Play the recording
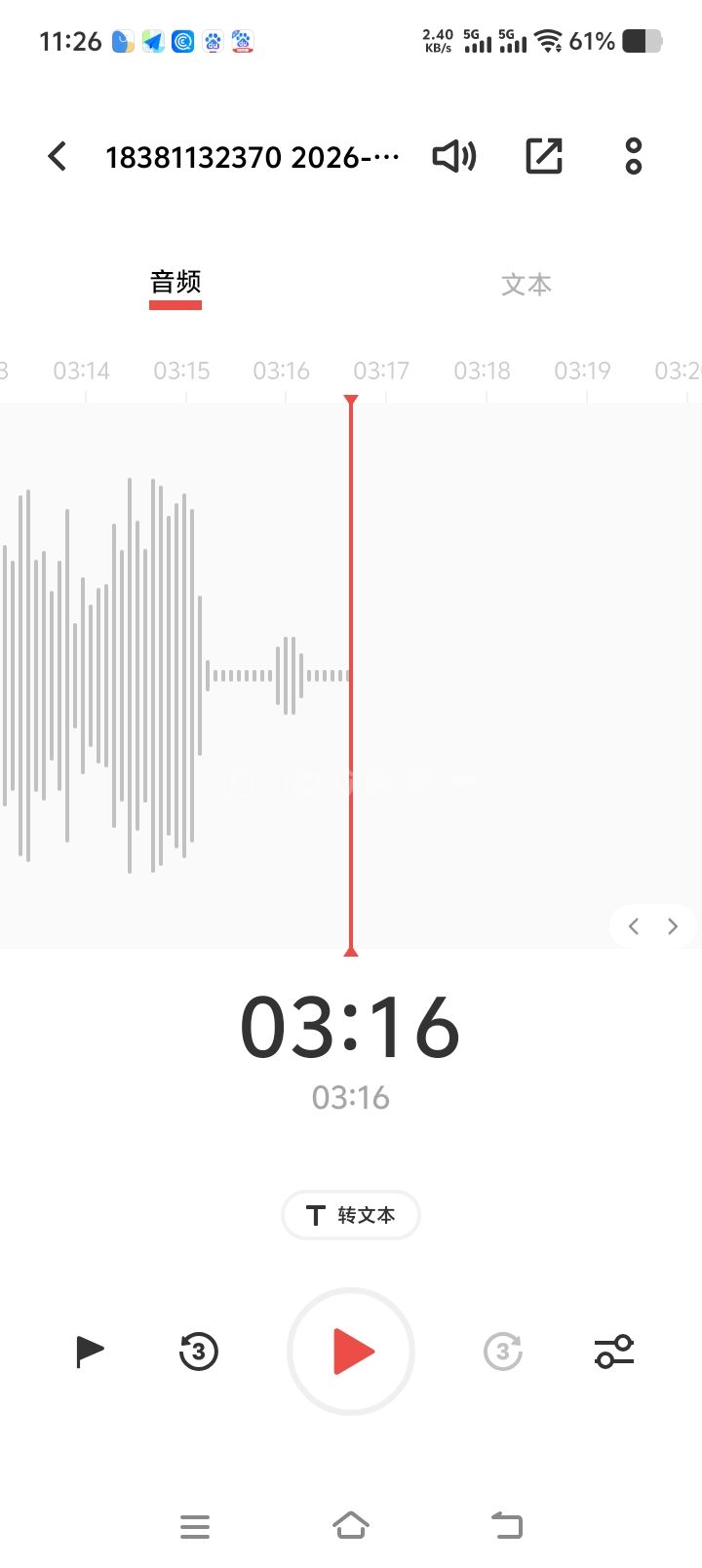 (x=351, y=1352)
